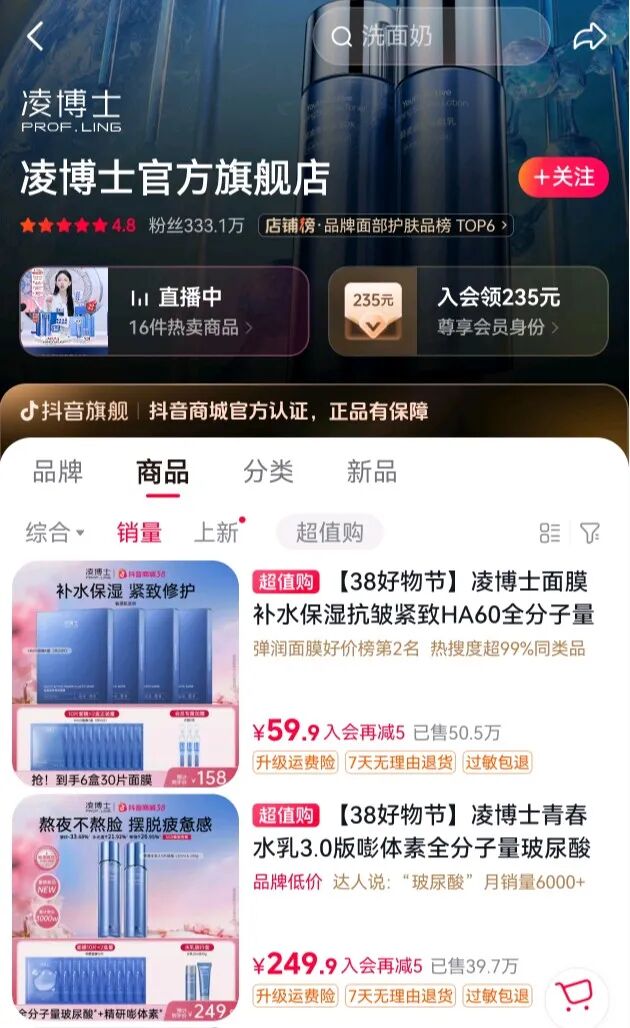Open the 直播中 live stream card
The image size is (630, 1028).
165,311
